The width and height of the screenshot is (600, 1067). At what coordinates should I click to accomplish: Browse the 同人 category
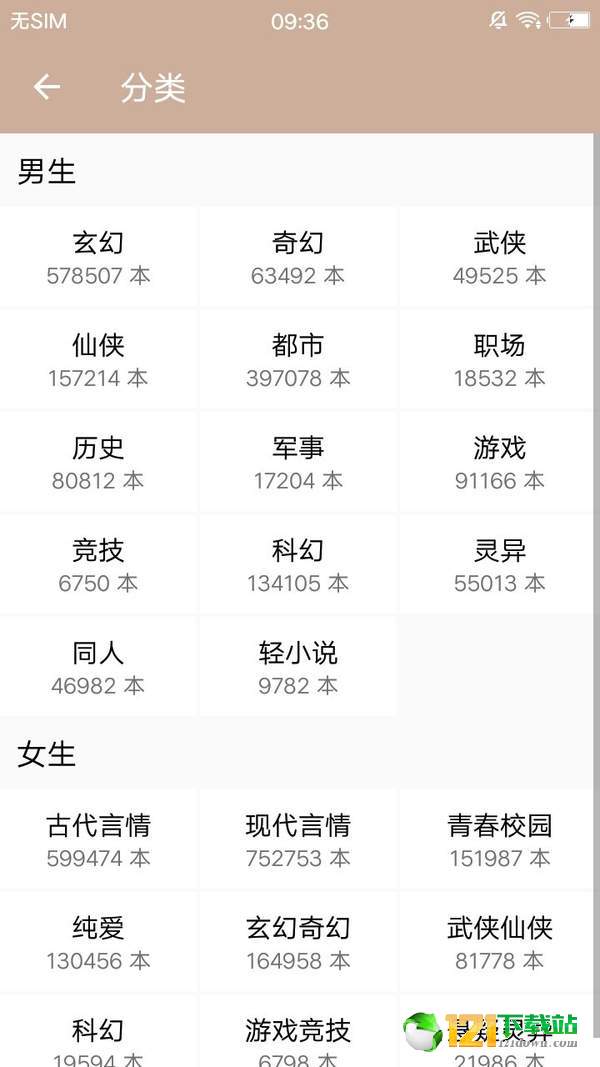(99, 667)
